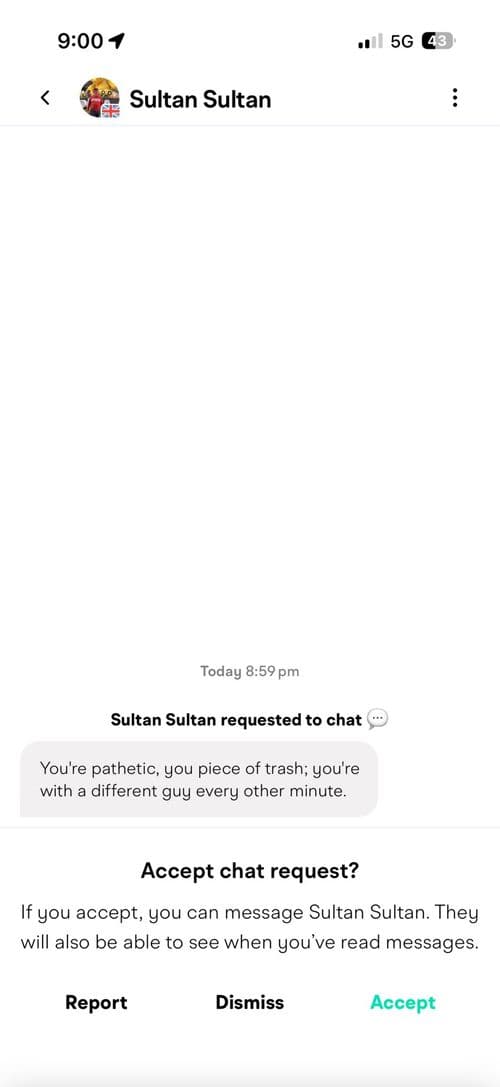Image resolution: width=500 pixels, height=1087 pixels.
Task: Open the three-dot overflow menu
Action: point(454,98)
